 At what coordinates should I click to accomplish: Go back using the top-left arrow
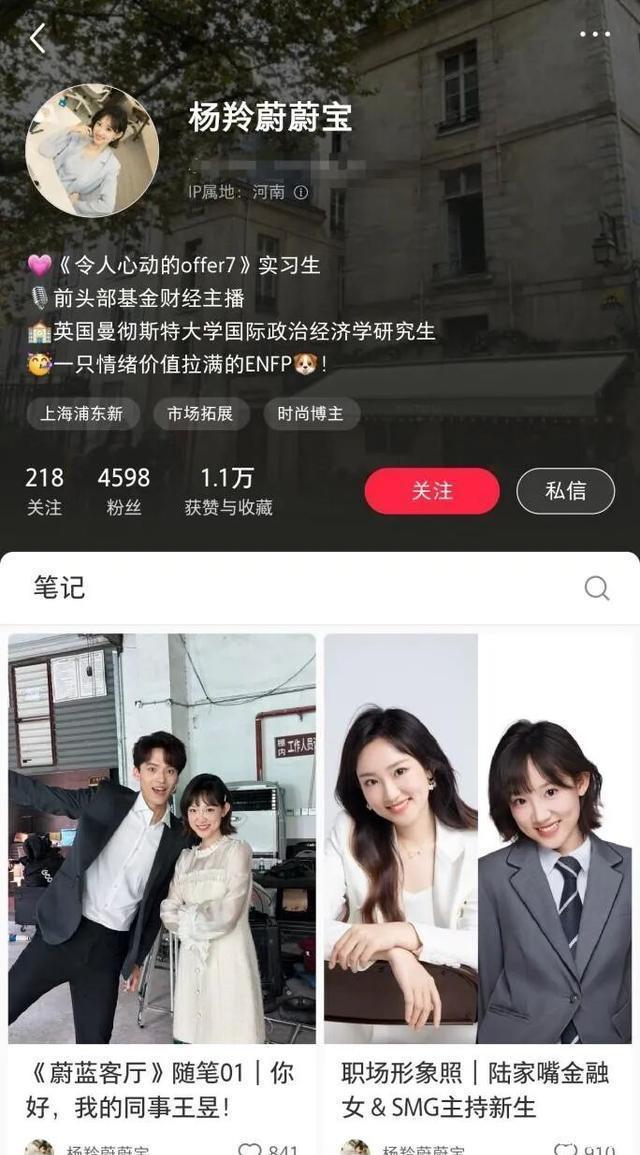click(38, 38)
